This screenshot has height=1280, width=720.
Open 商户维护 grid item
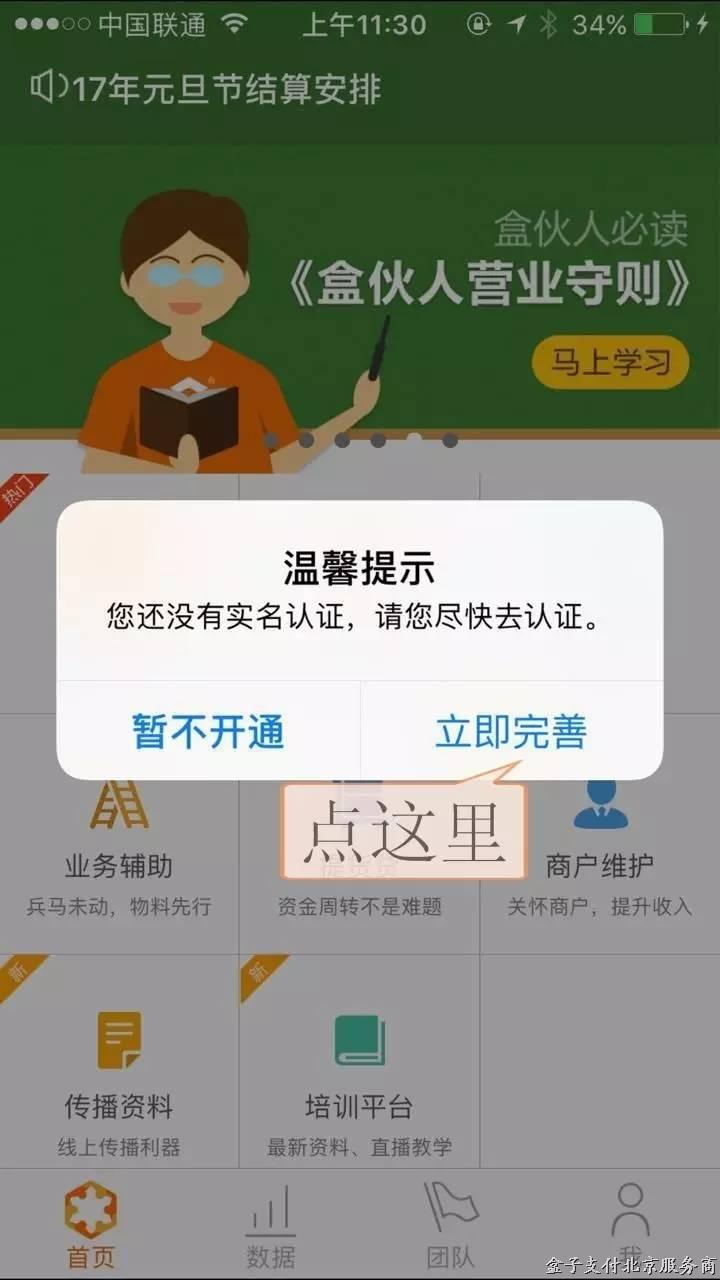600,850
